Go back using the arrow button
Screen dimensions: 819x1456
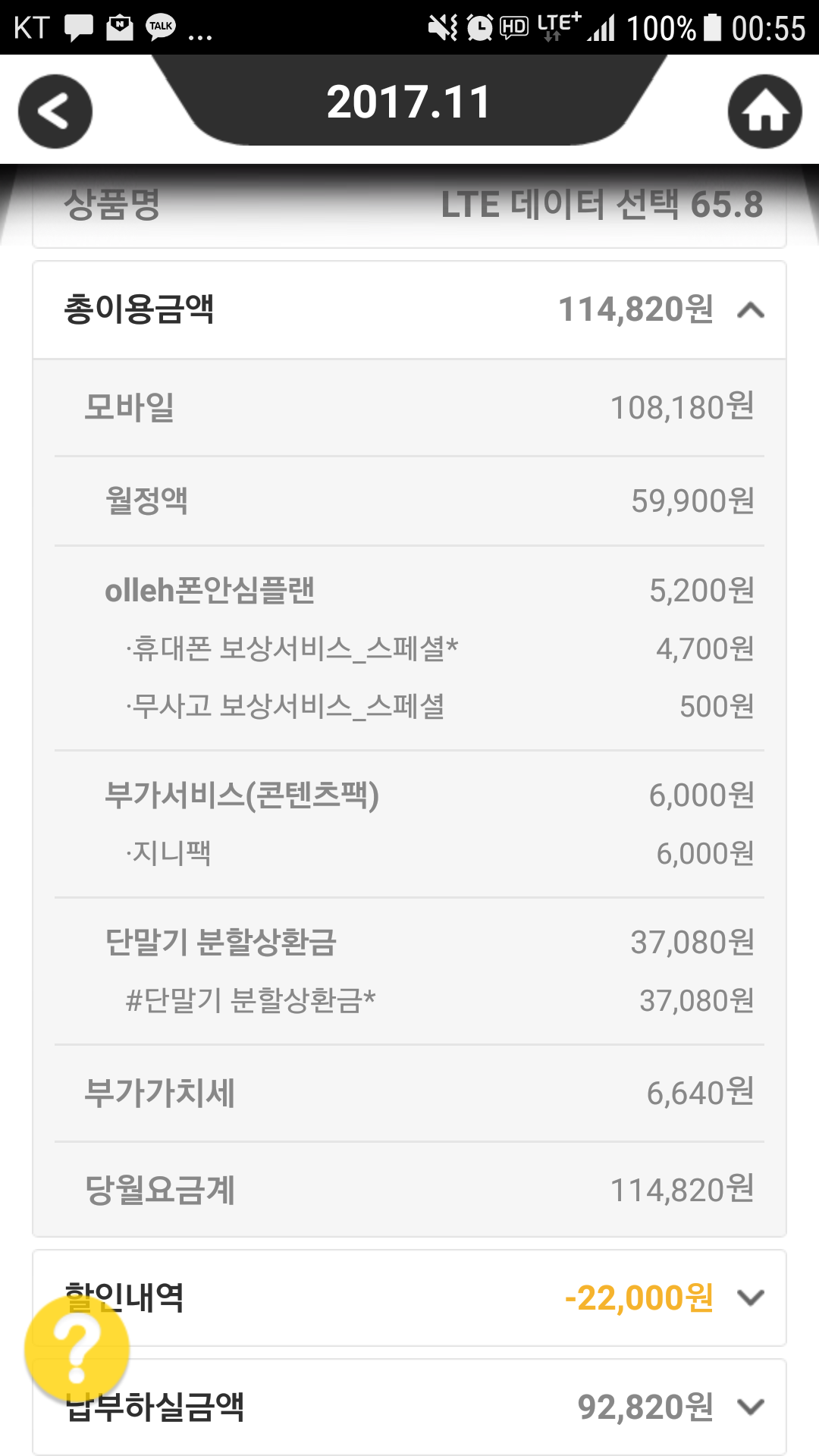(x=55, y=111)
